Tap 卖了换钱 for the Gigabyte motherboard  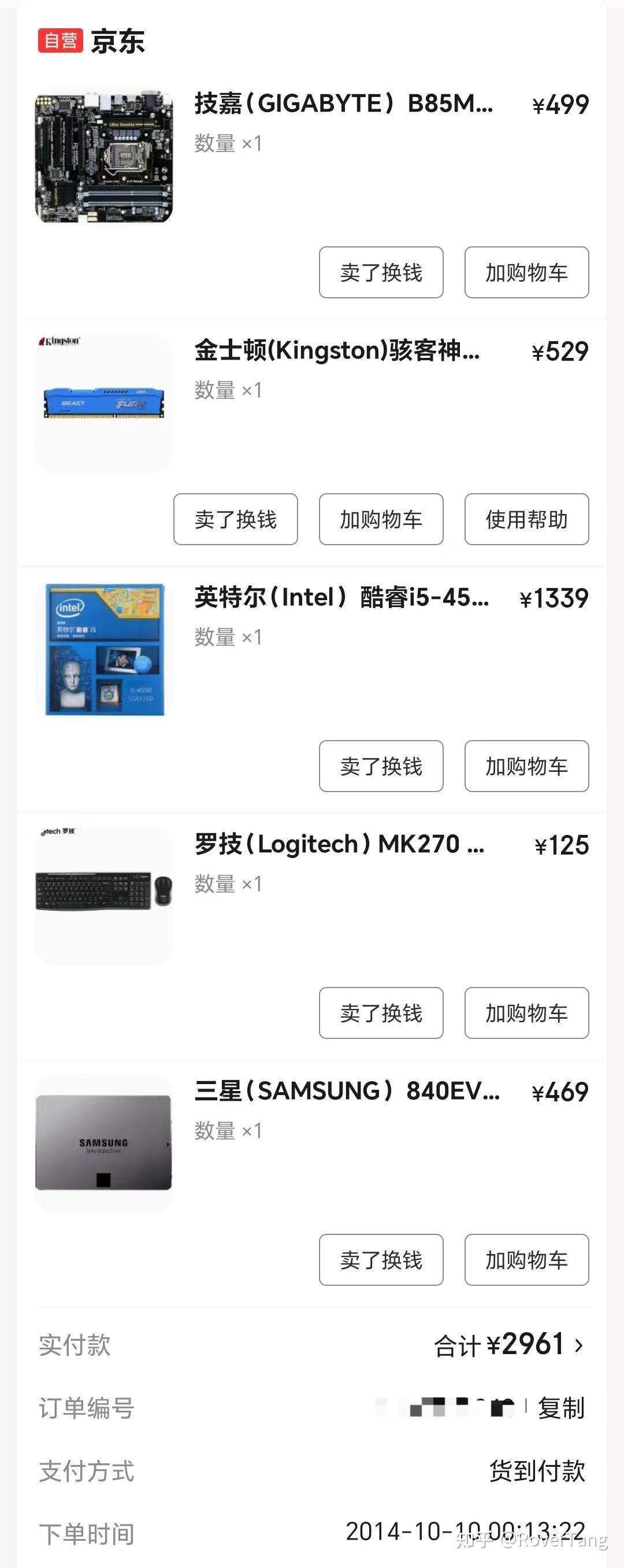[x=380, y=272]
